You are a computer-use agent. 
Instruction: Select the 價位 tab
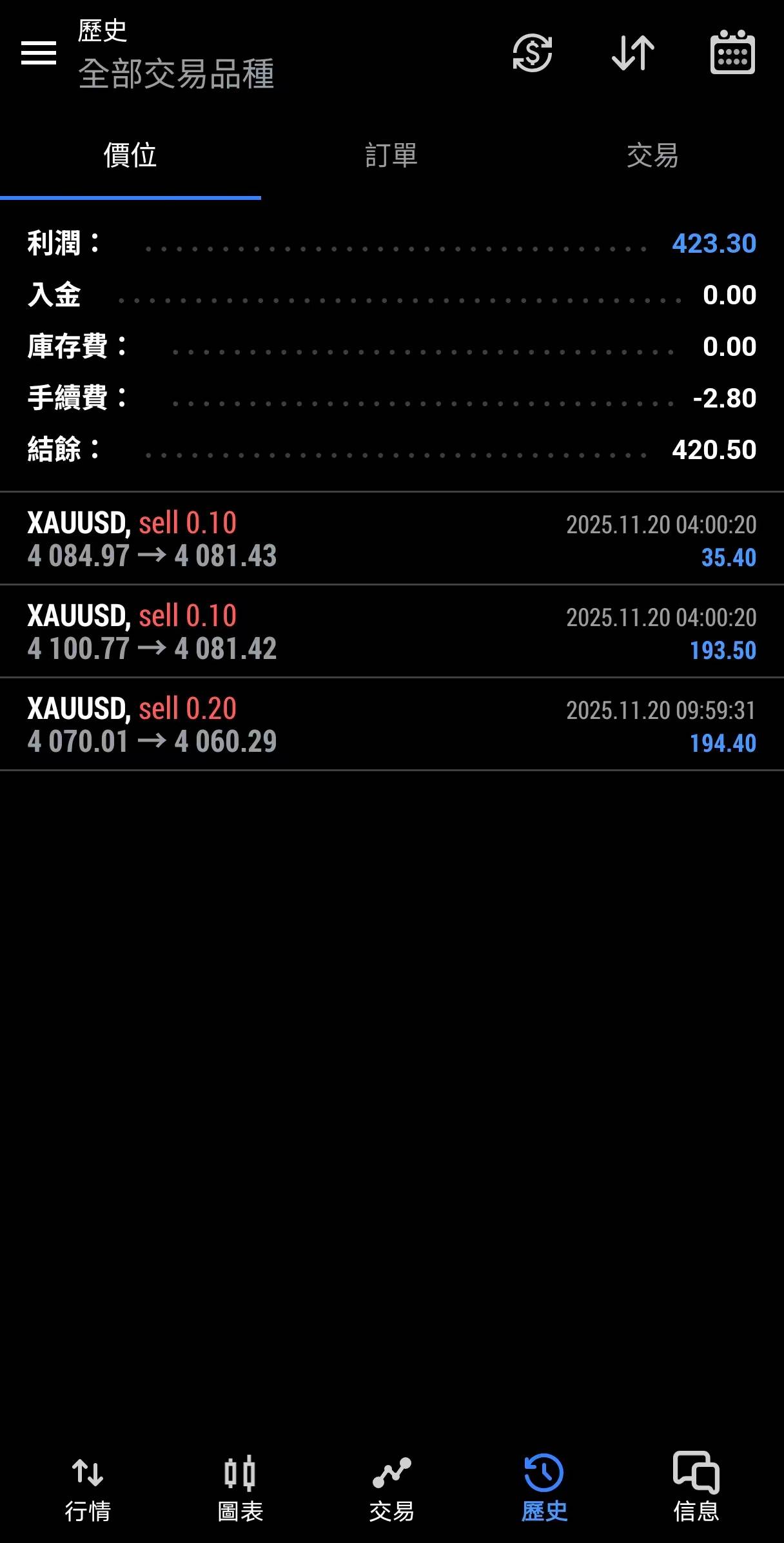[130, 156]
